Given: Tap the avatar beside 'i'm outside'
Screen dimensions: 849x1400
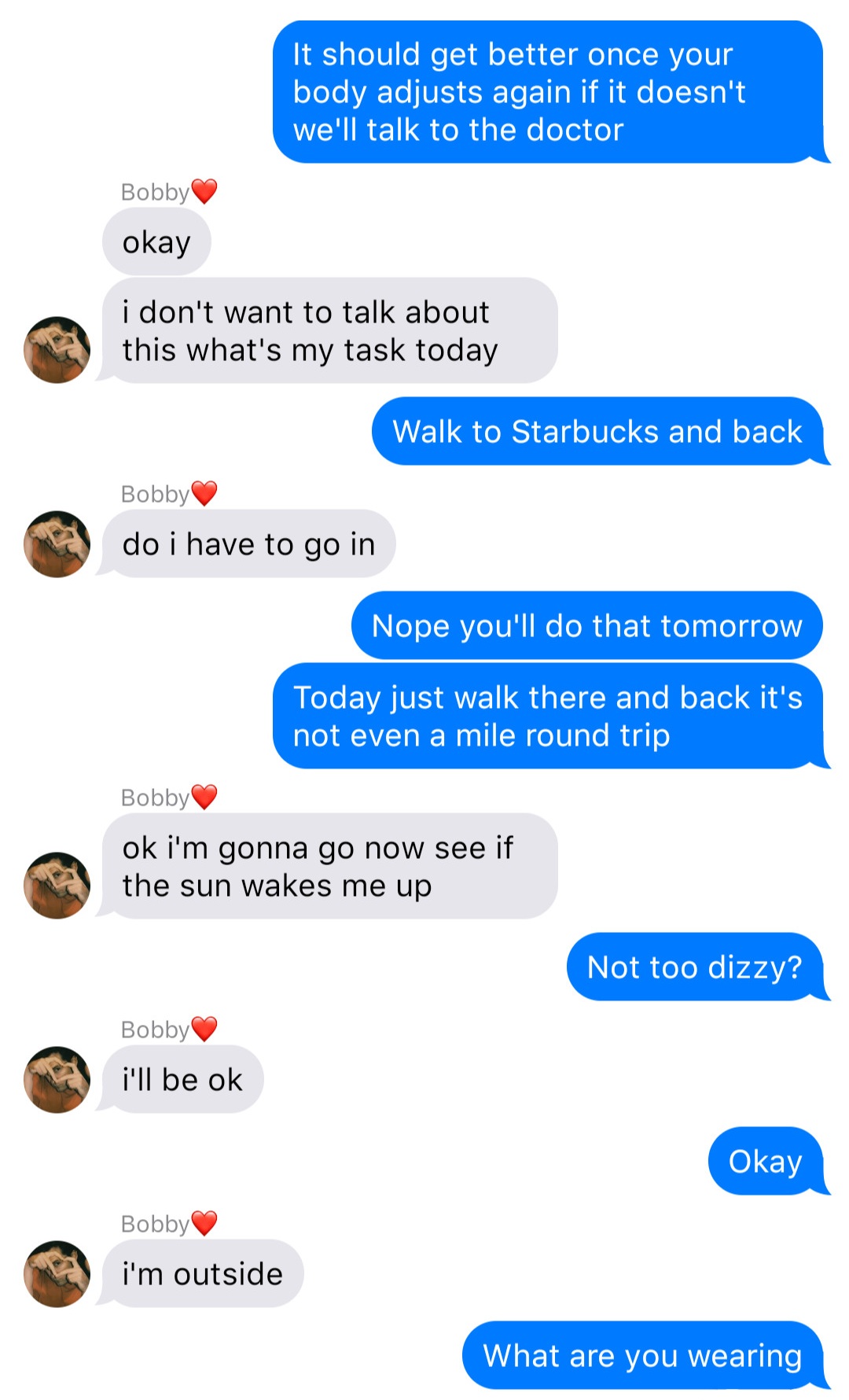Looking at the screenshot, I should click(x=56, y=1273).
